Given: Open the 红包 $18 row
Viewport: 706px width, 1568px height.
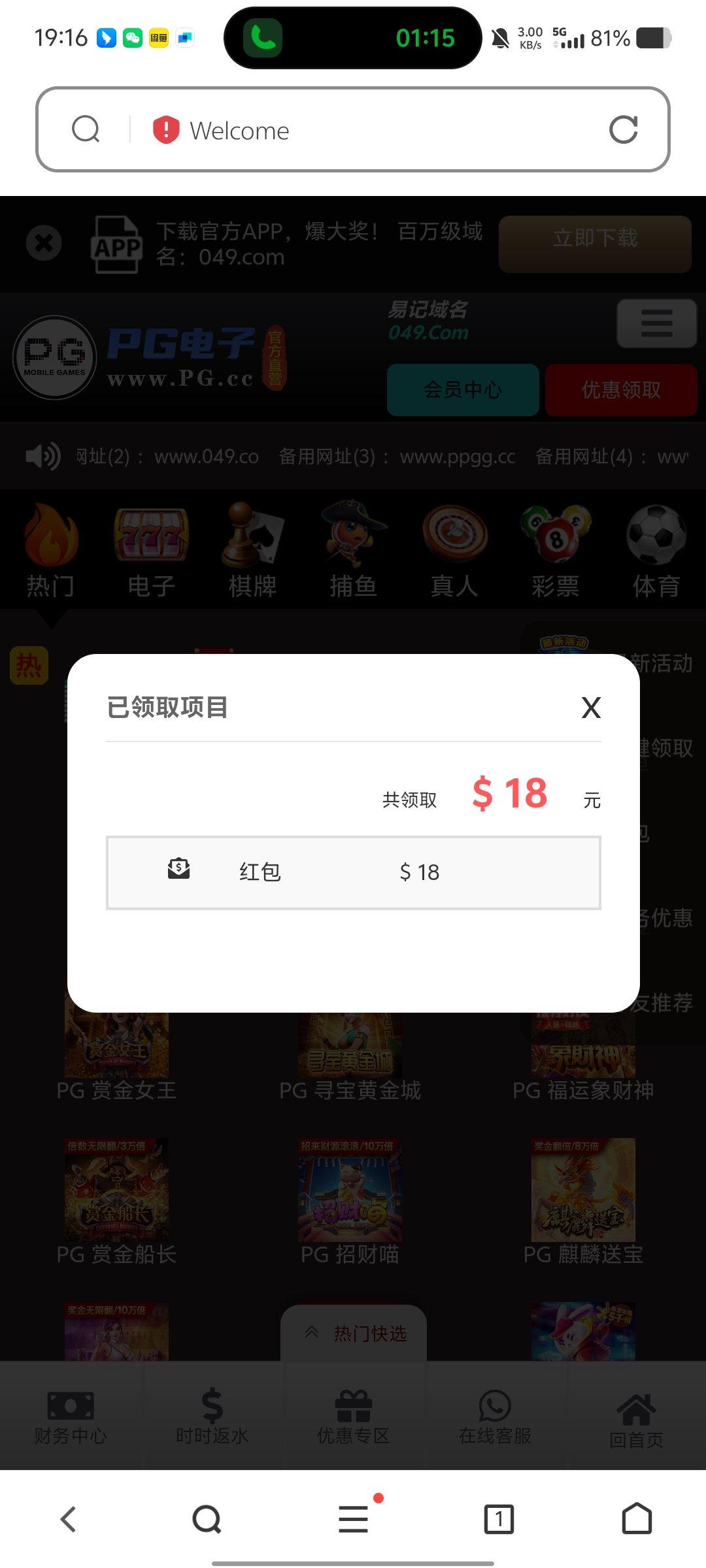Looking at the screenshot, I should (x=353, y=872).
